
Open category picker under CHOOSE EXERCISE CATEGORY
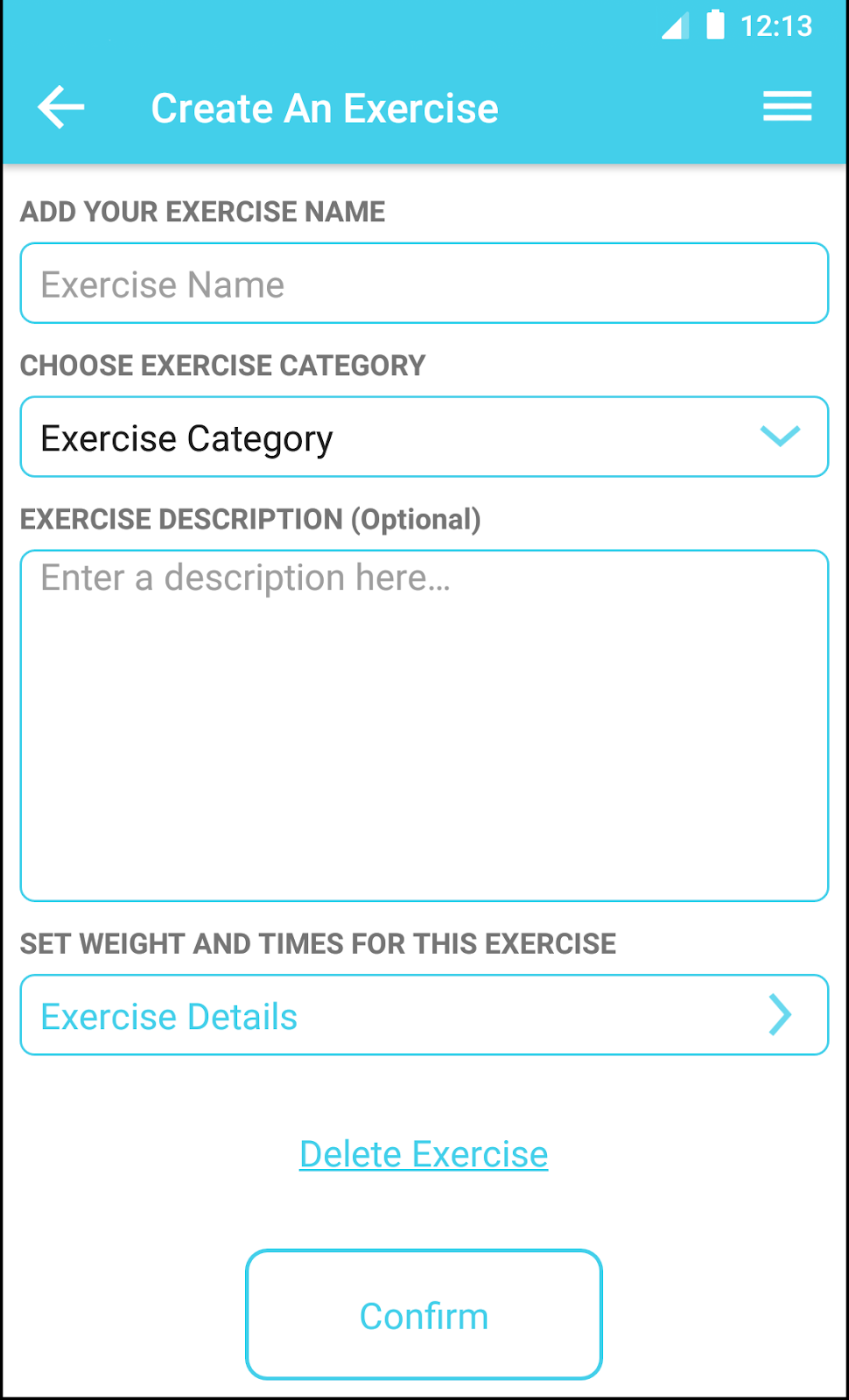(424, 437)
